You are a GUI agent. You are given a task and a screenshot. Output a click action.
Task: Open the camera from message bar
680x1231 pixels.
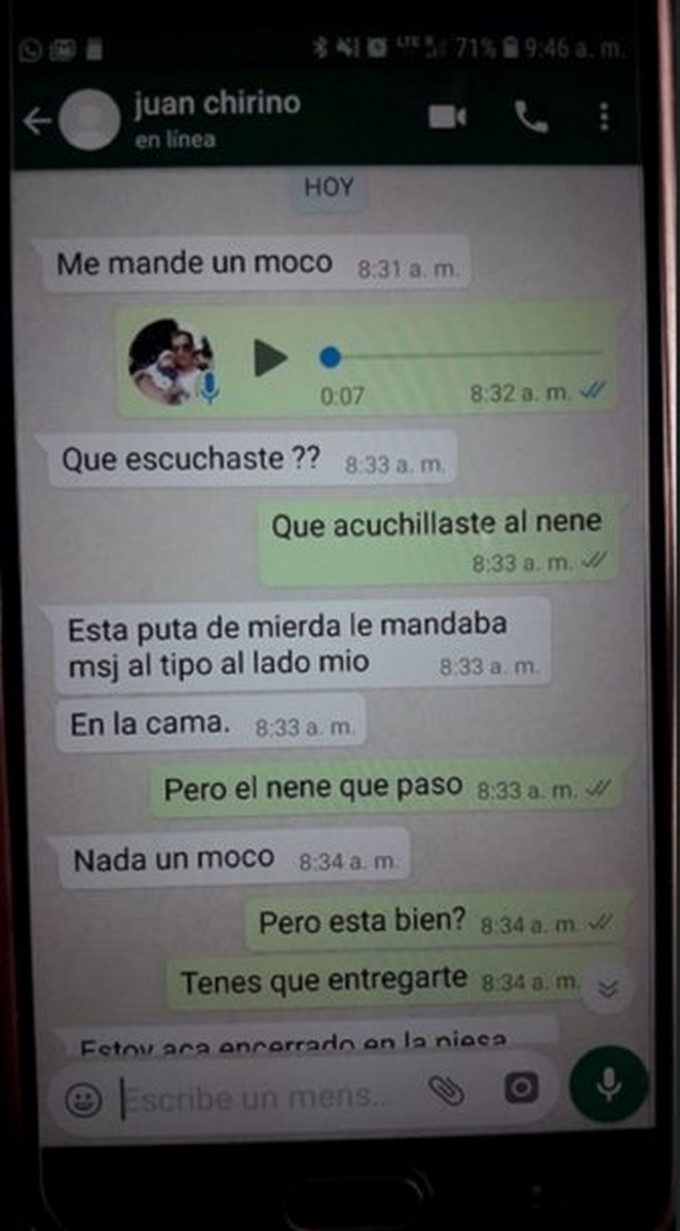(521, 1089)
